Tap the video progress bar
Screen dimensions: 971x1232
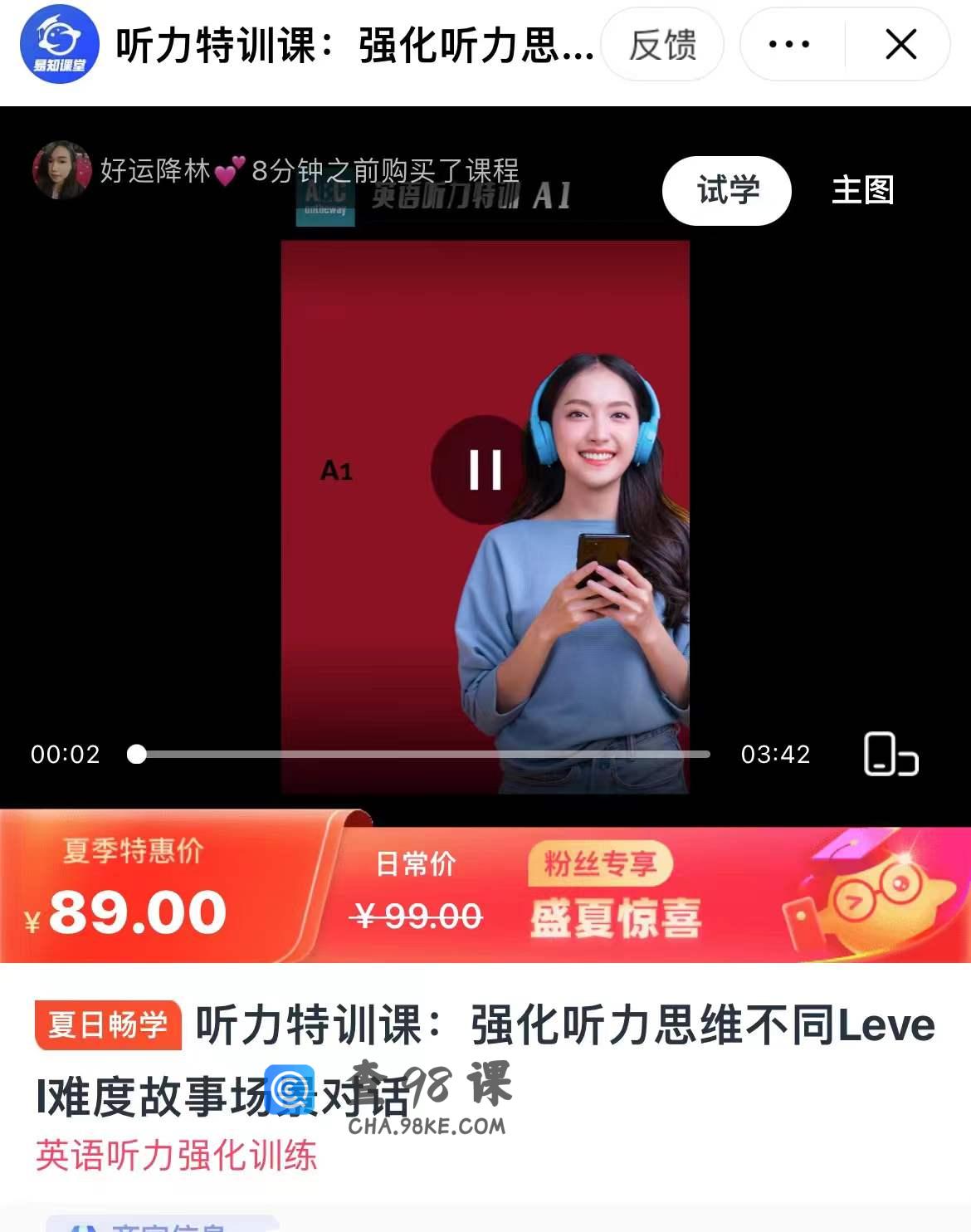(x=423, y=754)
